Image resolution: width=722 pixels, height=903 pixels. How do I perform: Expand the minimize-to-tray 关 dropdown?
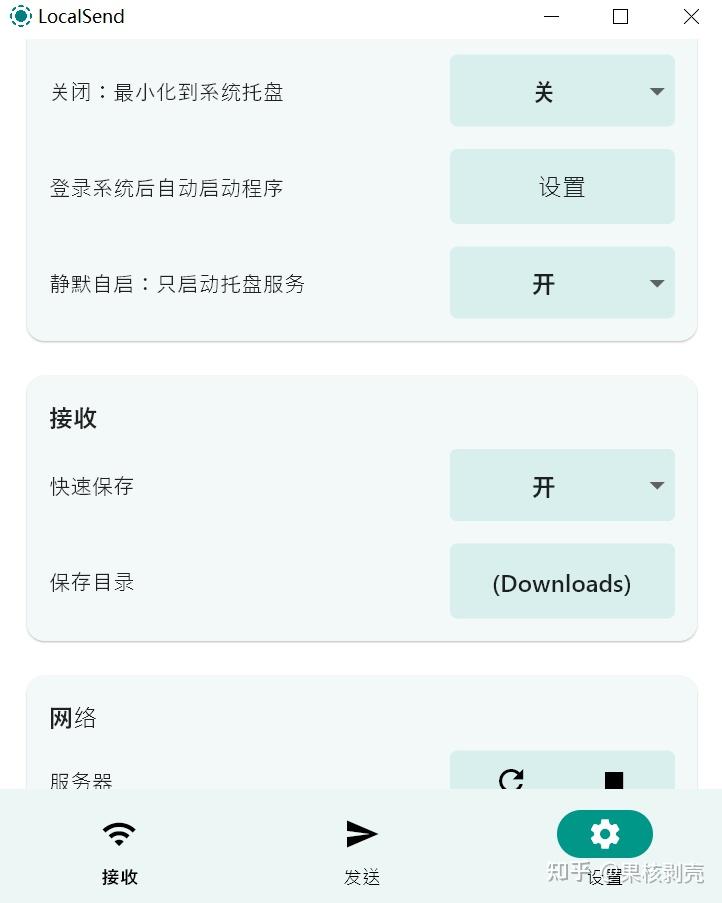(657, 91)
